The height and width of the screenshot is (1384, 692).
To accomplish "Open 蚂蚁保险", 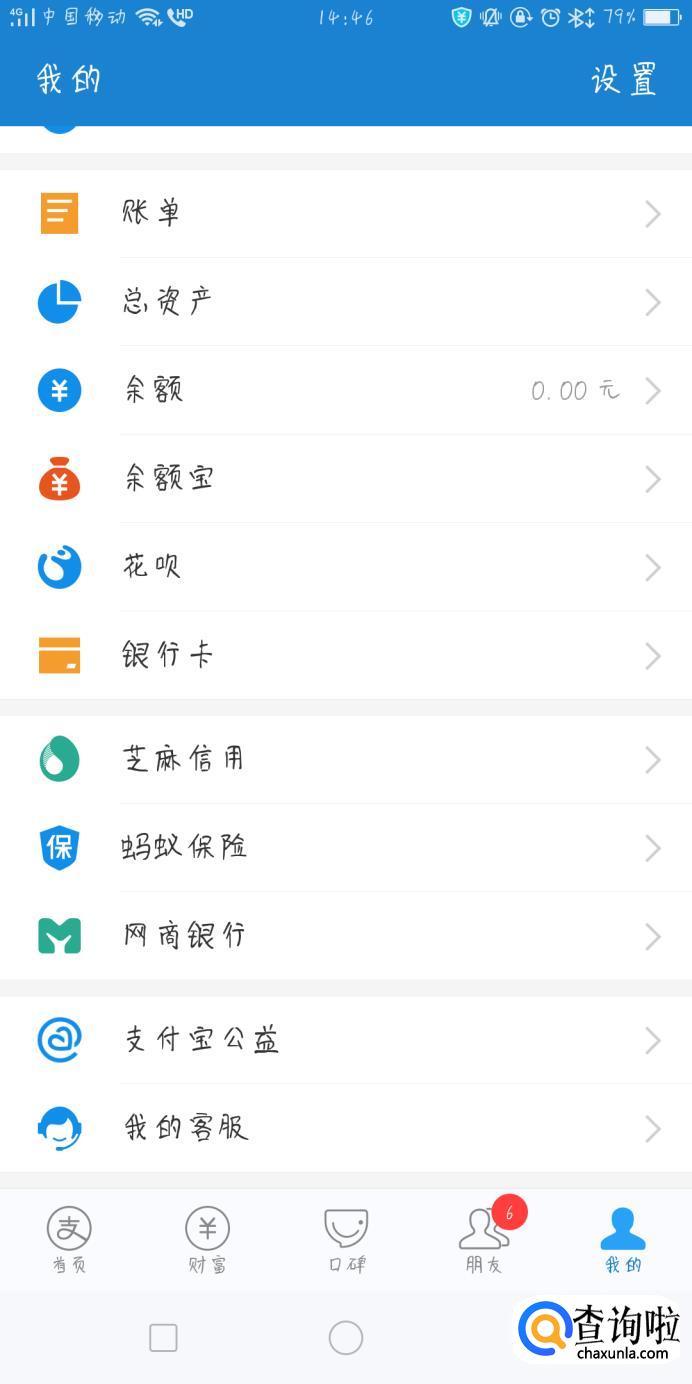I will tap(346, 848).
